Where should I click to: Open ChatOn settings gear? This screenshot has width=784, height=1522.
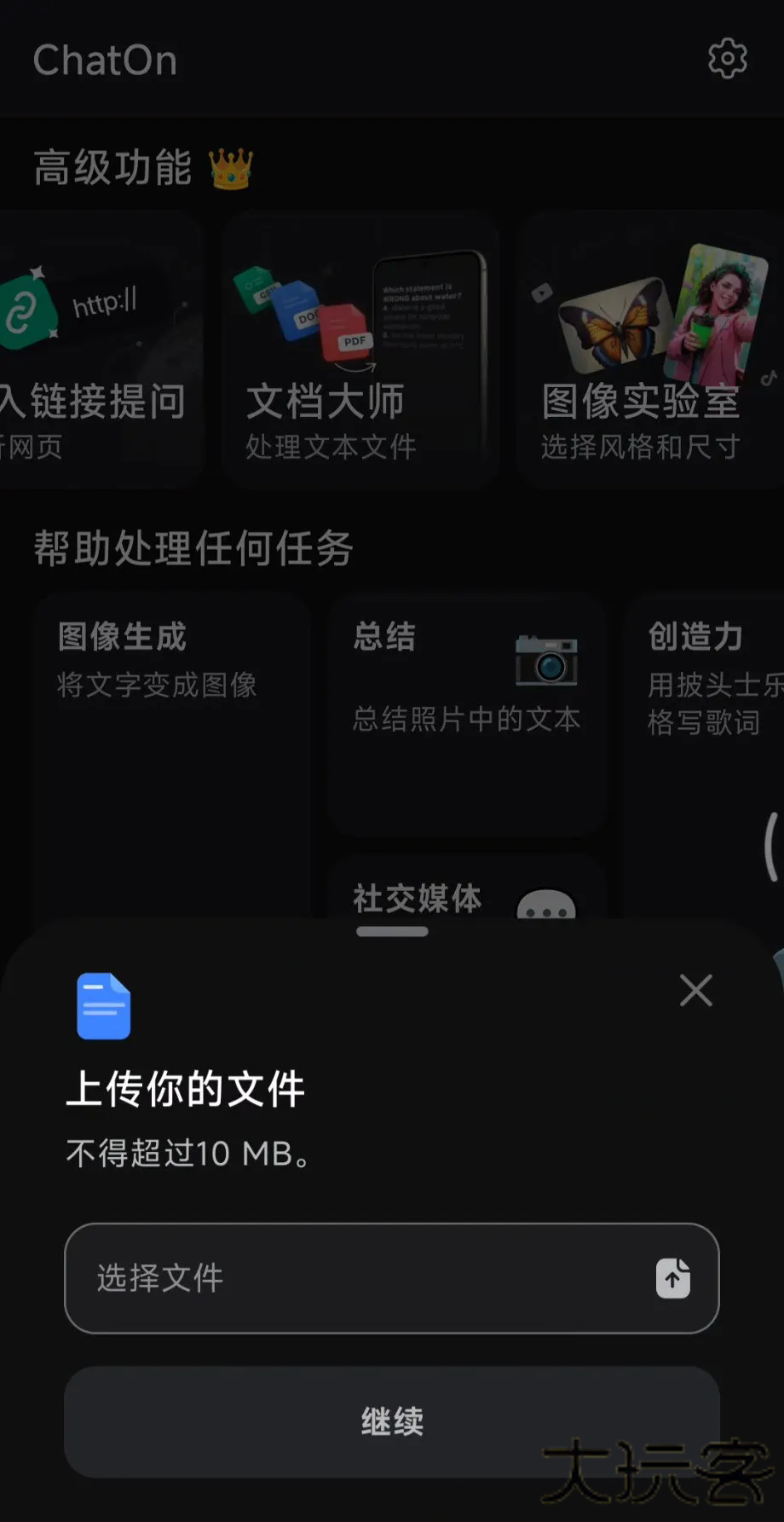click(727, 59)
